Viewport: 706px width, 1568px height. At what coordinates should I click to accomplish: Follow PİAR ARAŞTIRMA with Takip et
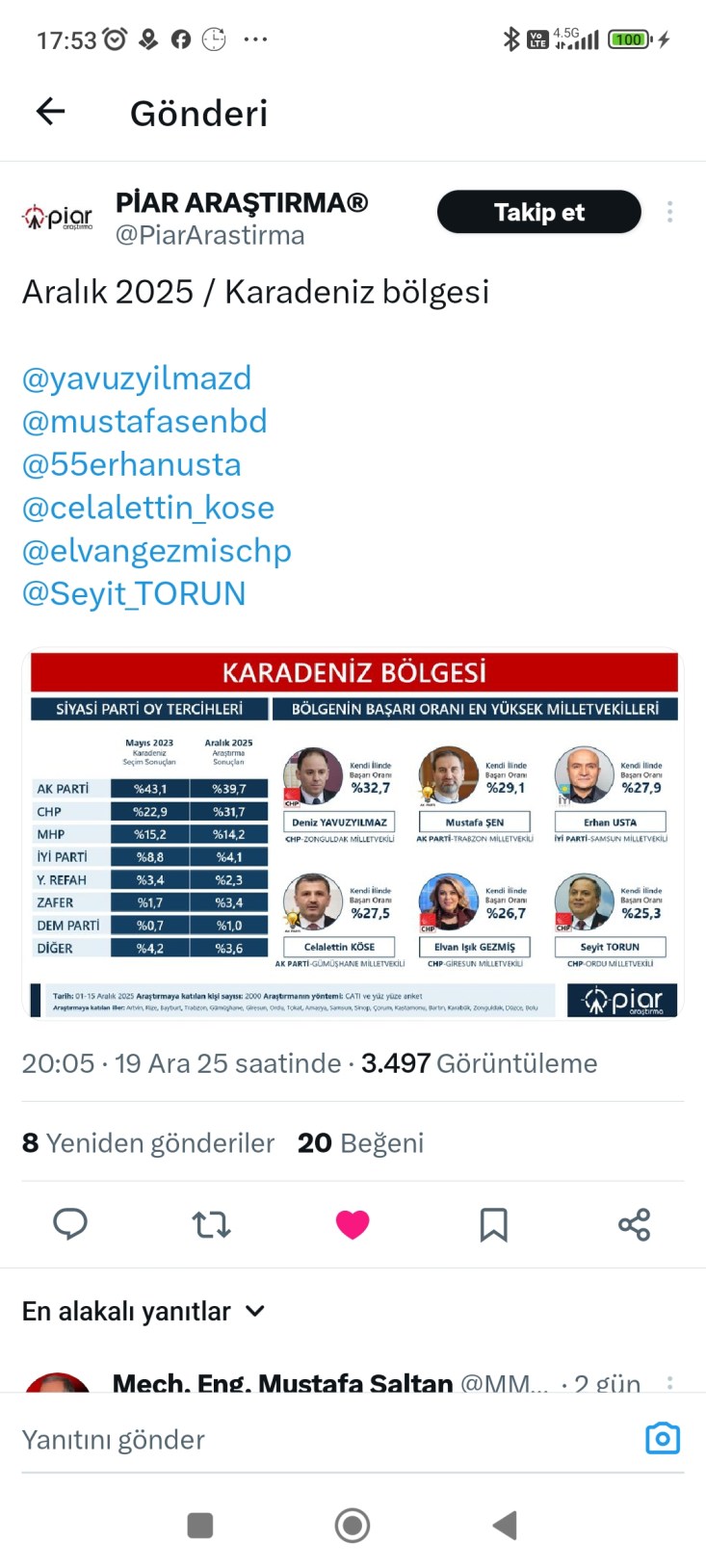(x=538, y=212)
